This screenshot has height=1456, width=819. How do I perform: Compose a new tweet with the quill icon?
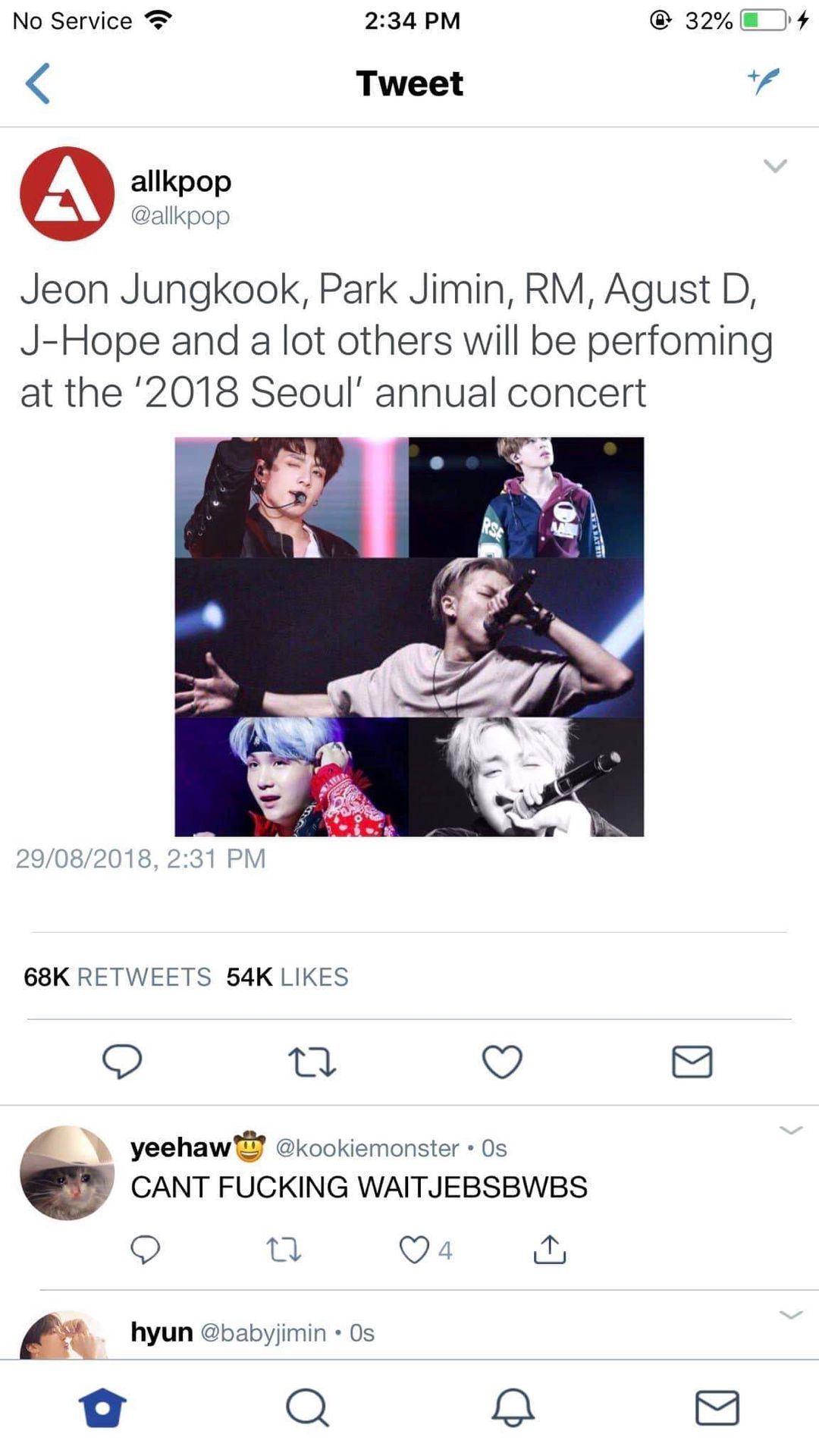764,81
